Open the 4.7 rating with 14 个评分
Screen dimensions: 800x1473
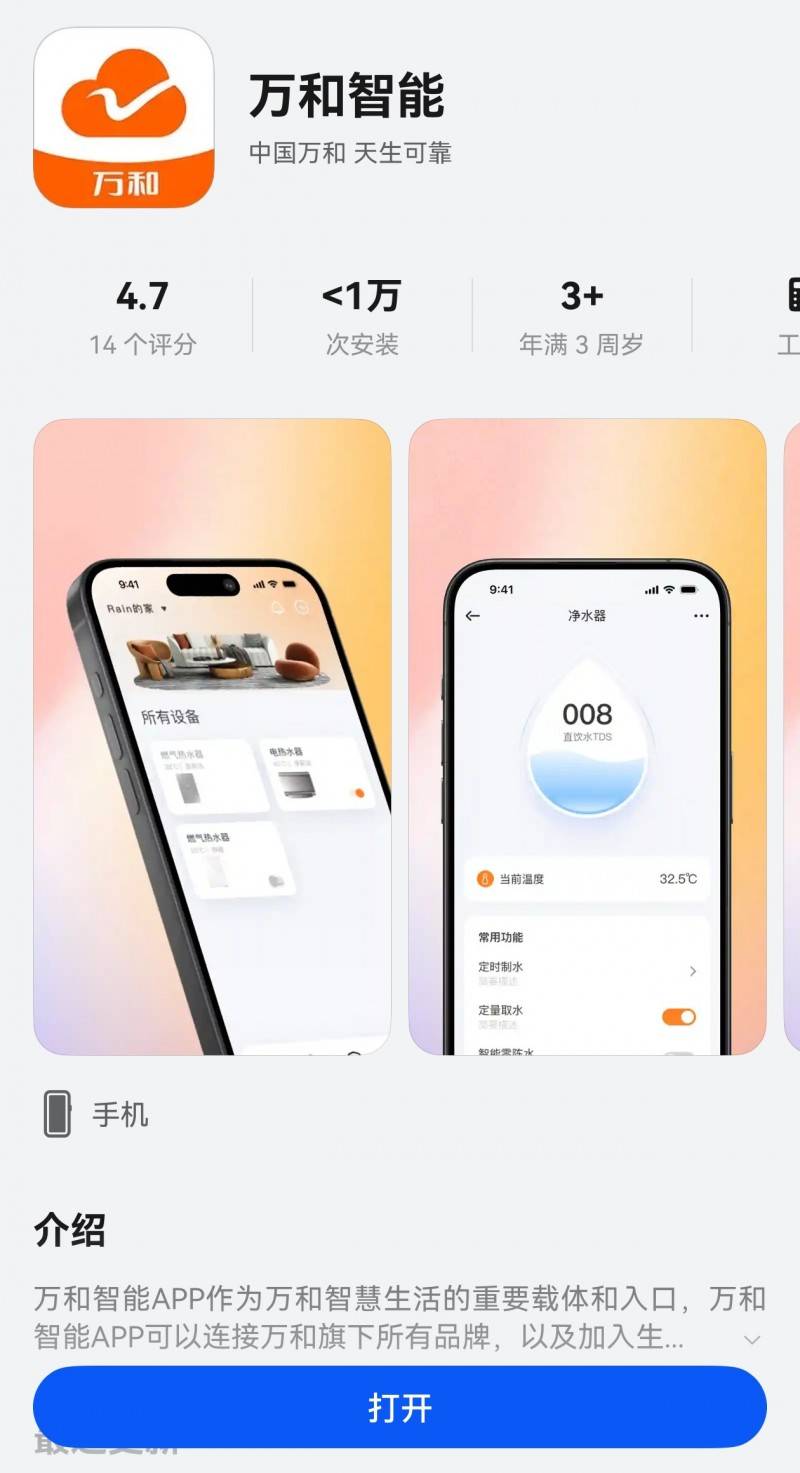click(143, 317)
